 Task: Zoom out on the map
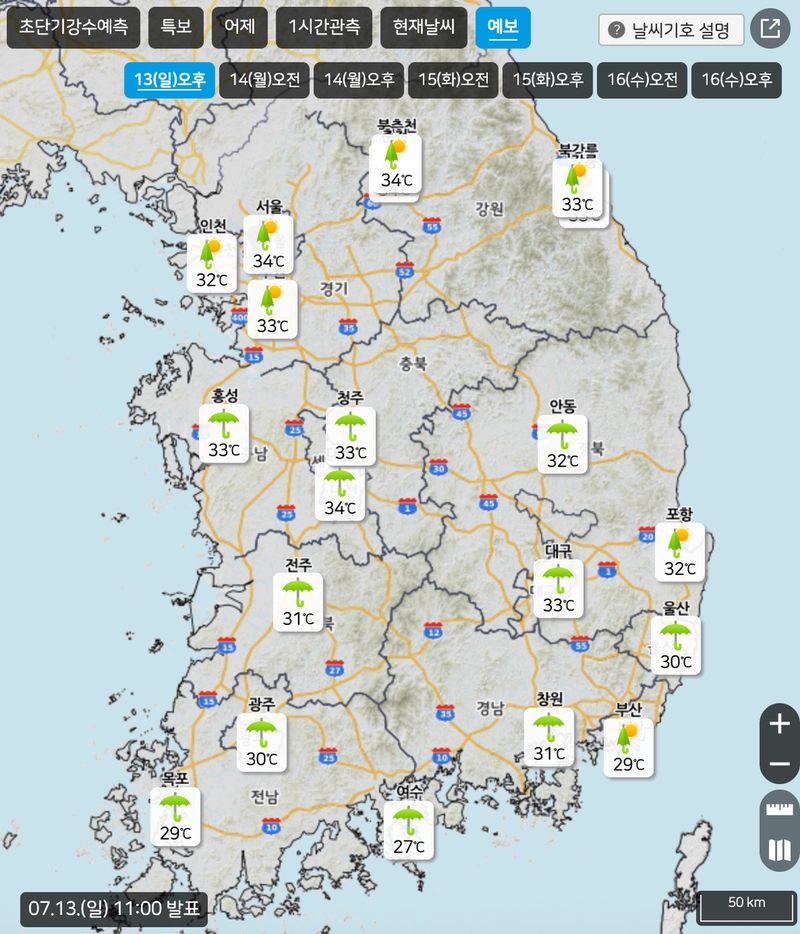[780, 766]
